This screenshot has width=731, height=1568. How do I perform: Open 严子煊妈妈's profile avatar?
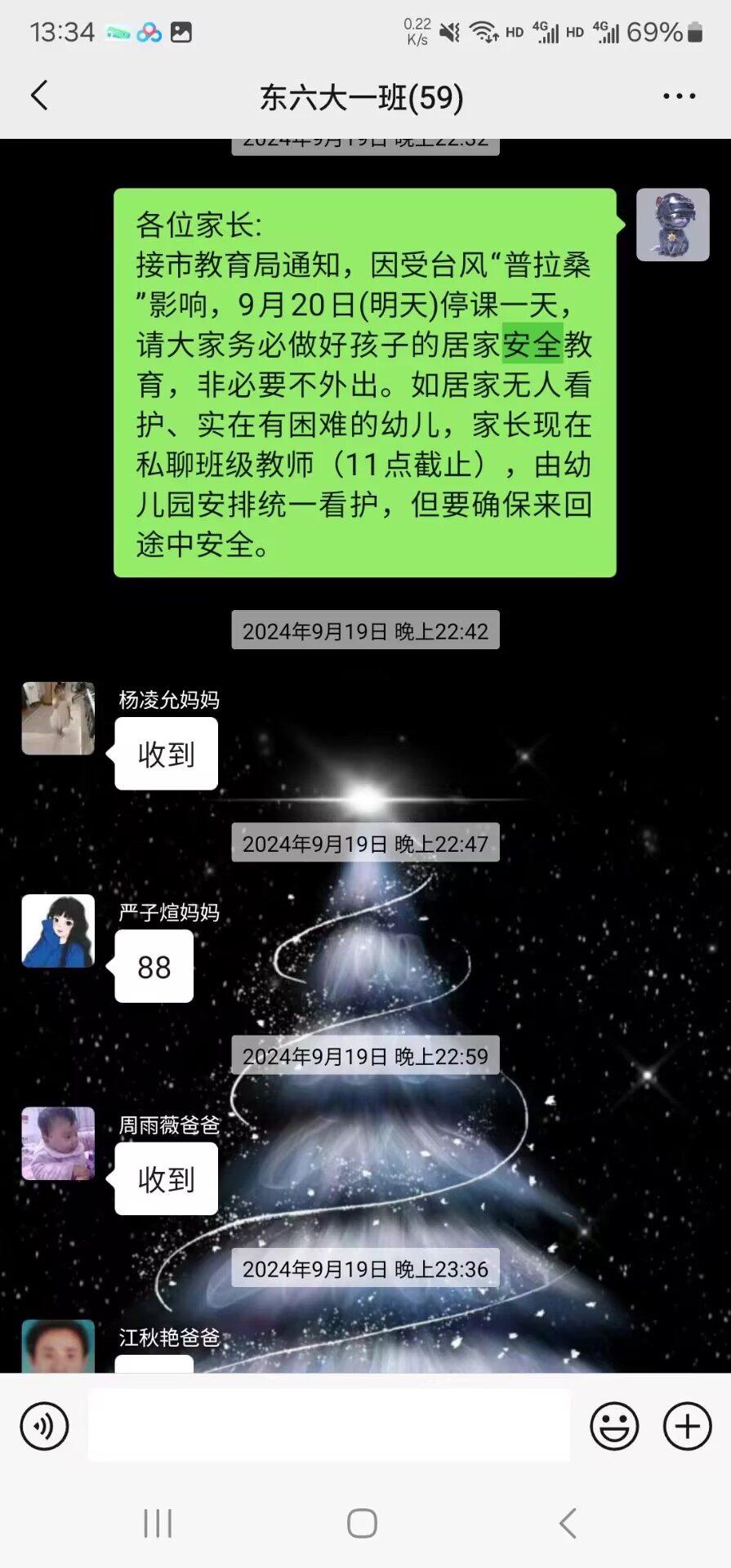(x=58, y=931)
